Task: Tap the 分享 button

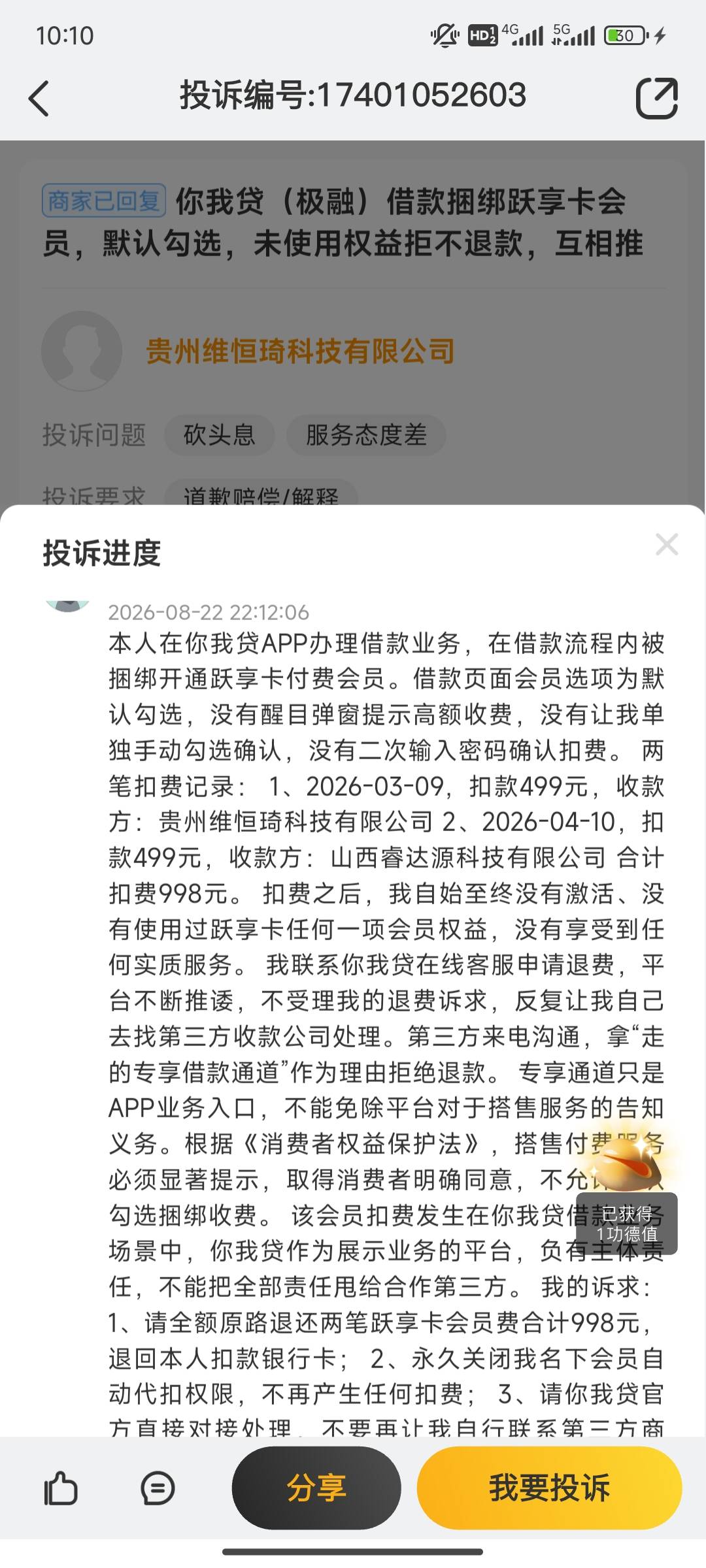Action: pyautogui.click(x=316, y=1488)
